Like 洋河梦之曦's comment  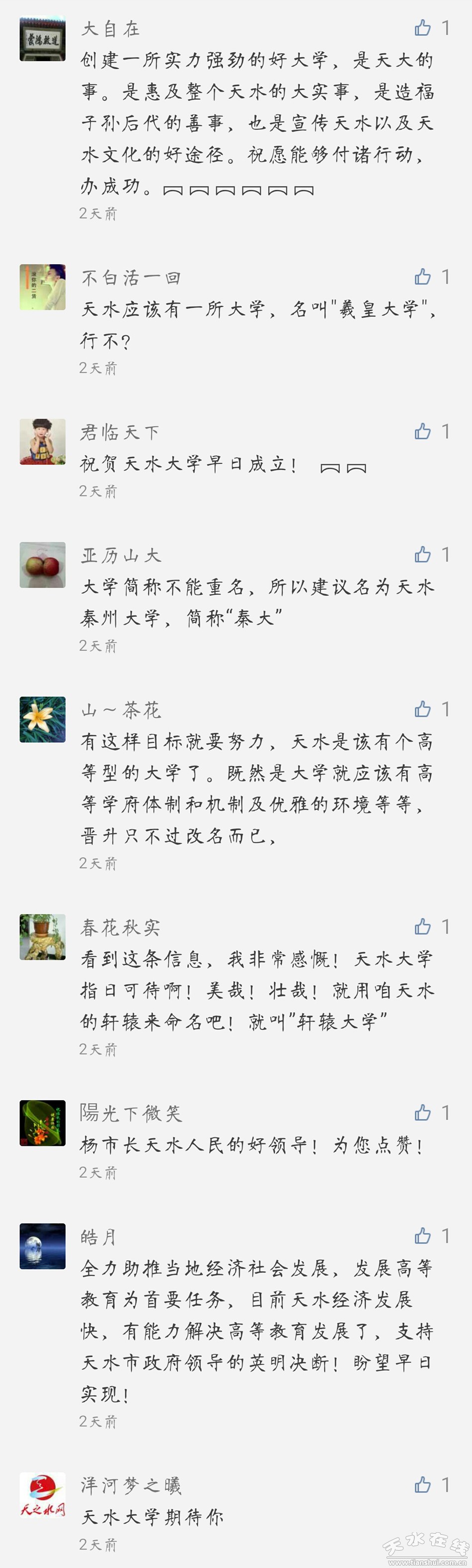point(423,1485)
